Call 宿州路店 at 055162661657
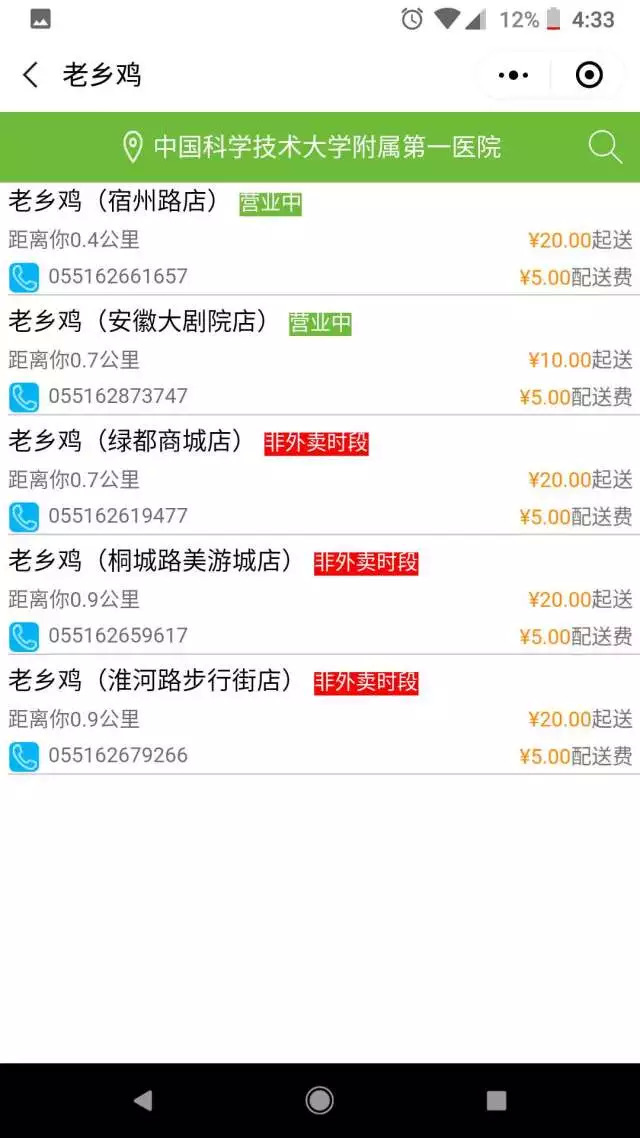The width and height of the screenshot is (640, 1138). pyautogui.click(x=24, y=277)
